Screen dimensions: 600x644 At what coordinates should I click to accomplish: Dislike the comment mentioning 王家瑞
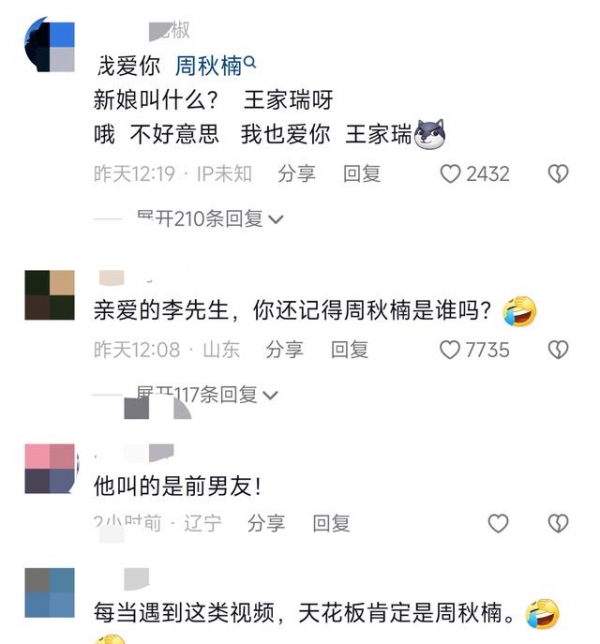click(x=558, y=174)
